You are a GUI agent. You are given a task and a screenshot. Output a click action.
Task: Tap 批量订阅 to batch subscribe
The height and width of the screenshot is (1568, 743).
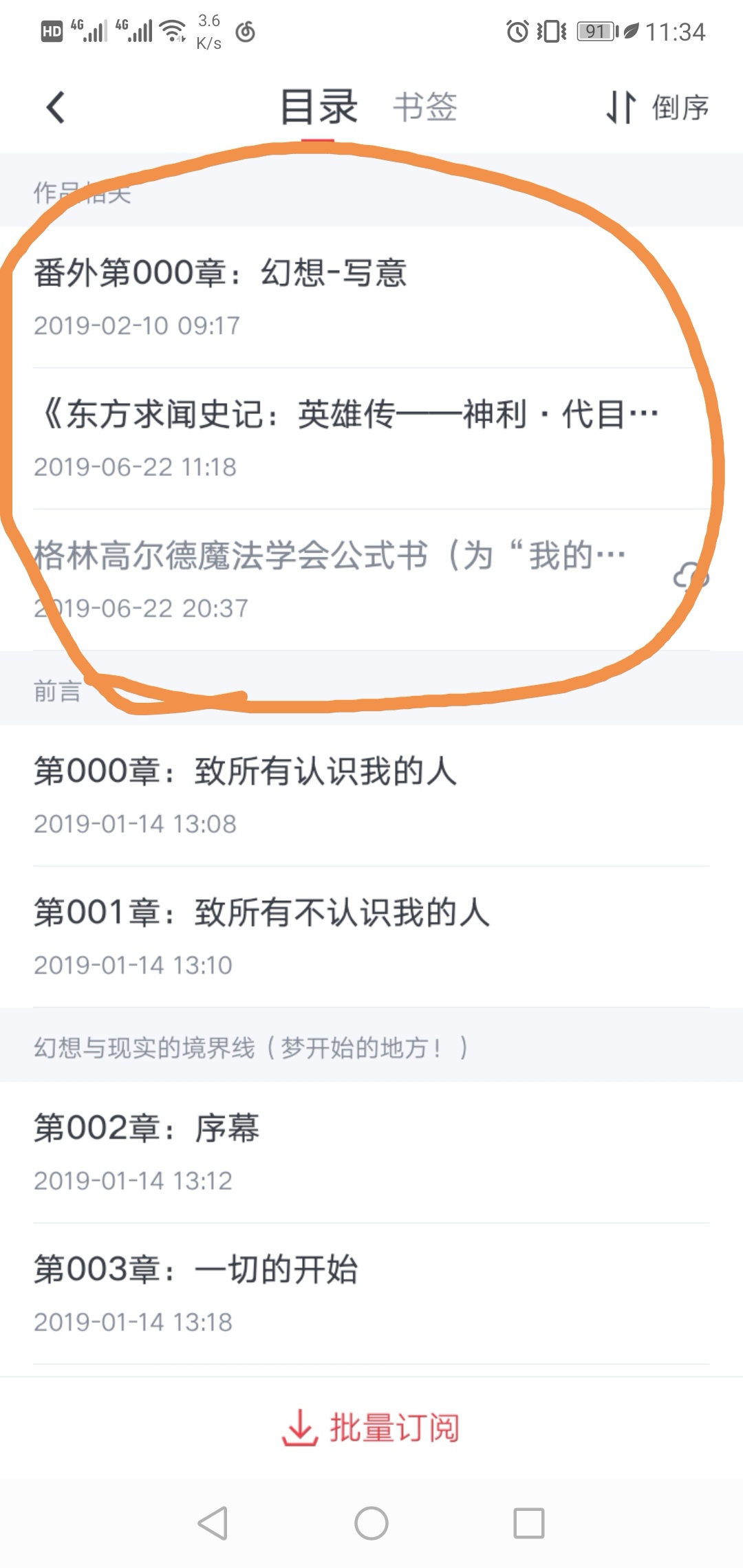[371, 1428]
